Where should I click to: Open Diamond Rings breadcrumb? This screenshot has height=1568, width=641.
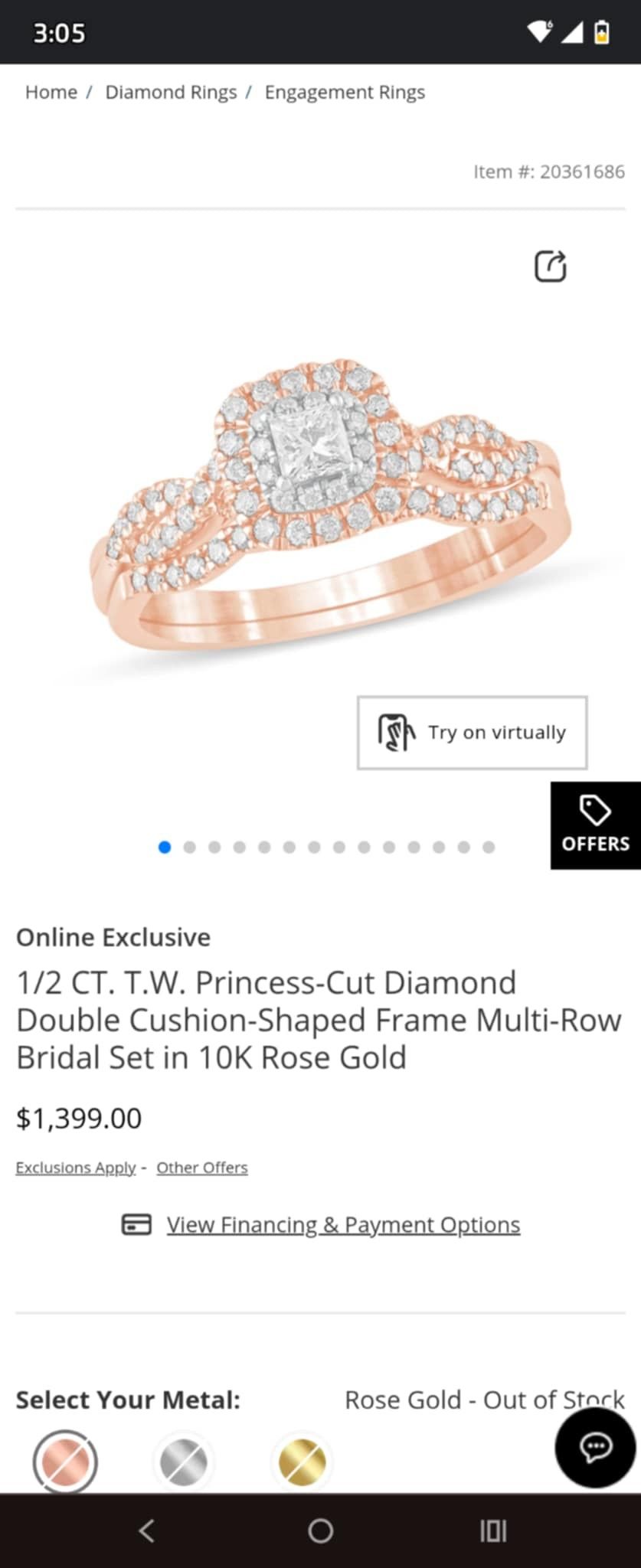(x=171, y=93)
